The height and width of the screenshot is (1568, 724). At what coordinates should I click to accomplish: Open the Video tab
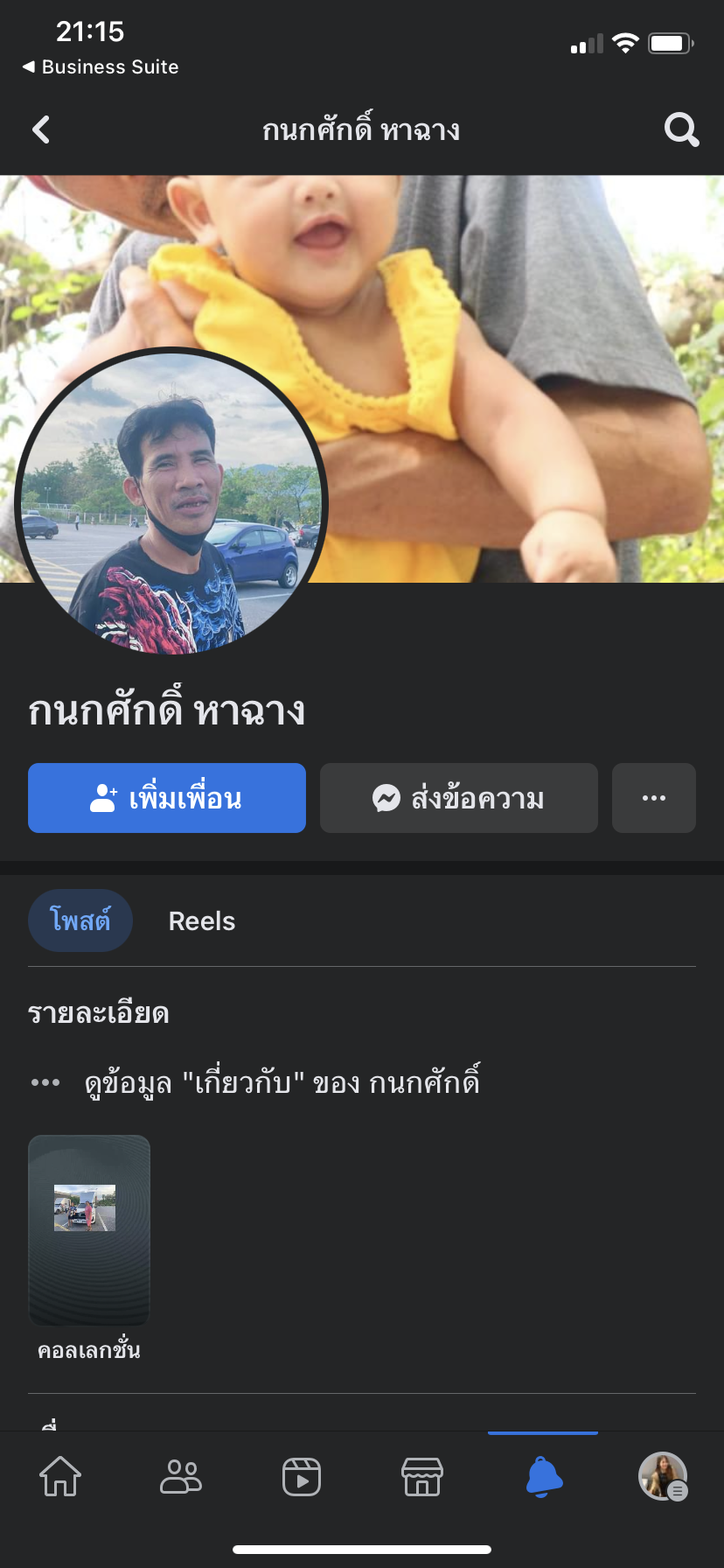[x=302, y=1477]
